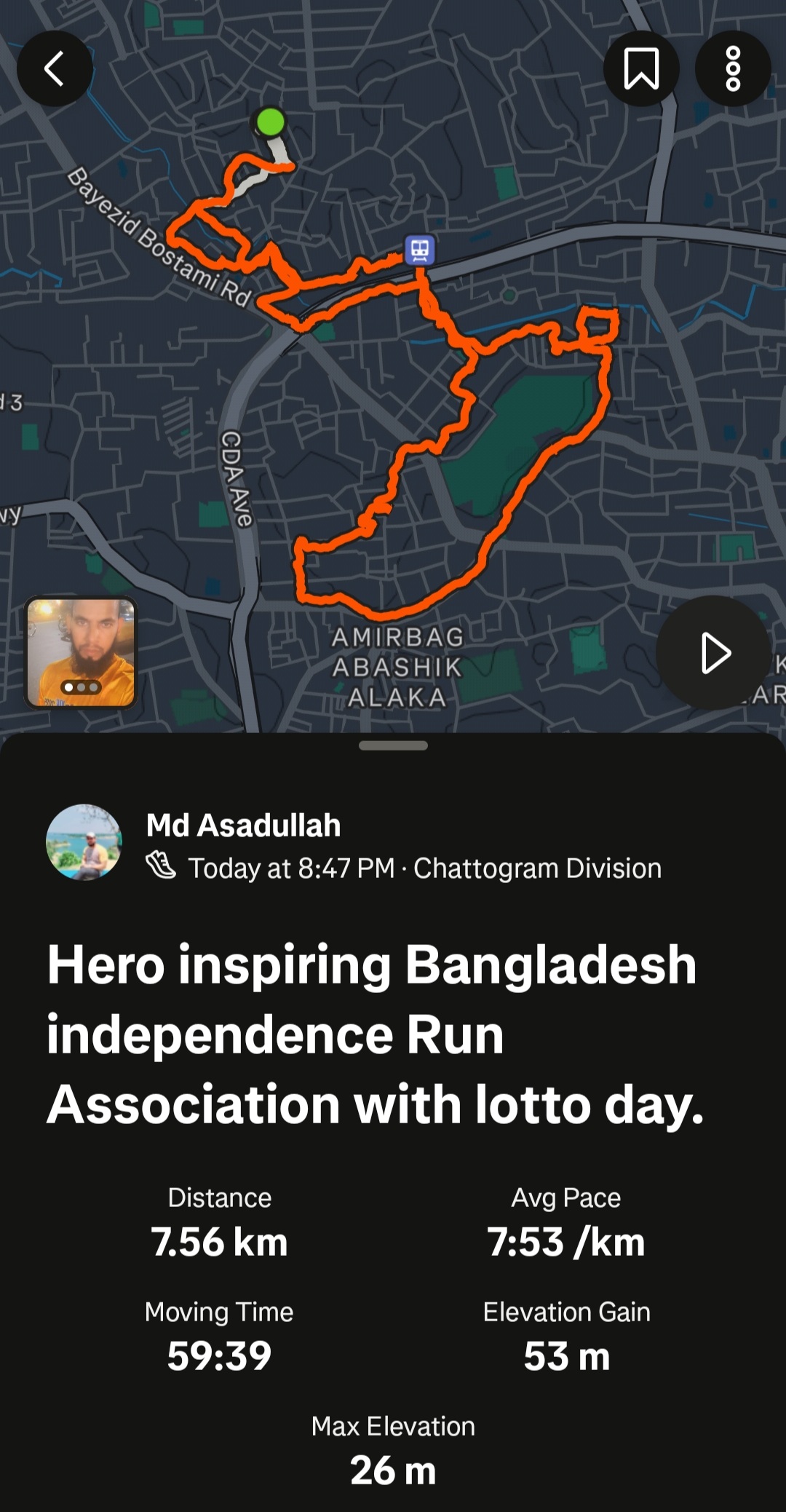Screen dimensions: 786x1512
Task: Open the activity photo thumbnail
Action: [81, 652]
